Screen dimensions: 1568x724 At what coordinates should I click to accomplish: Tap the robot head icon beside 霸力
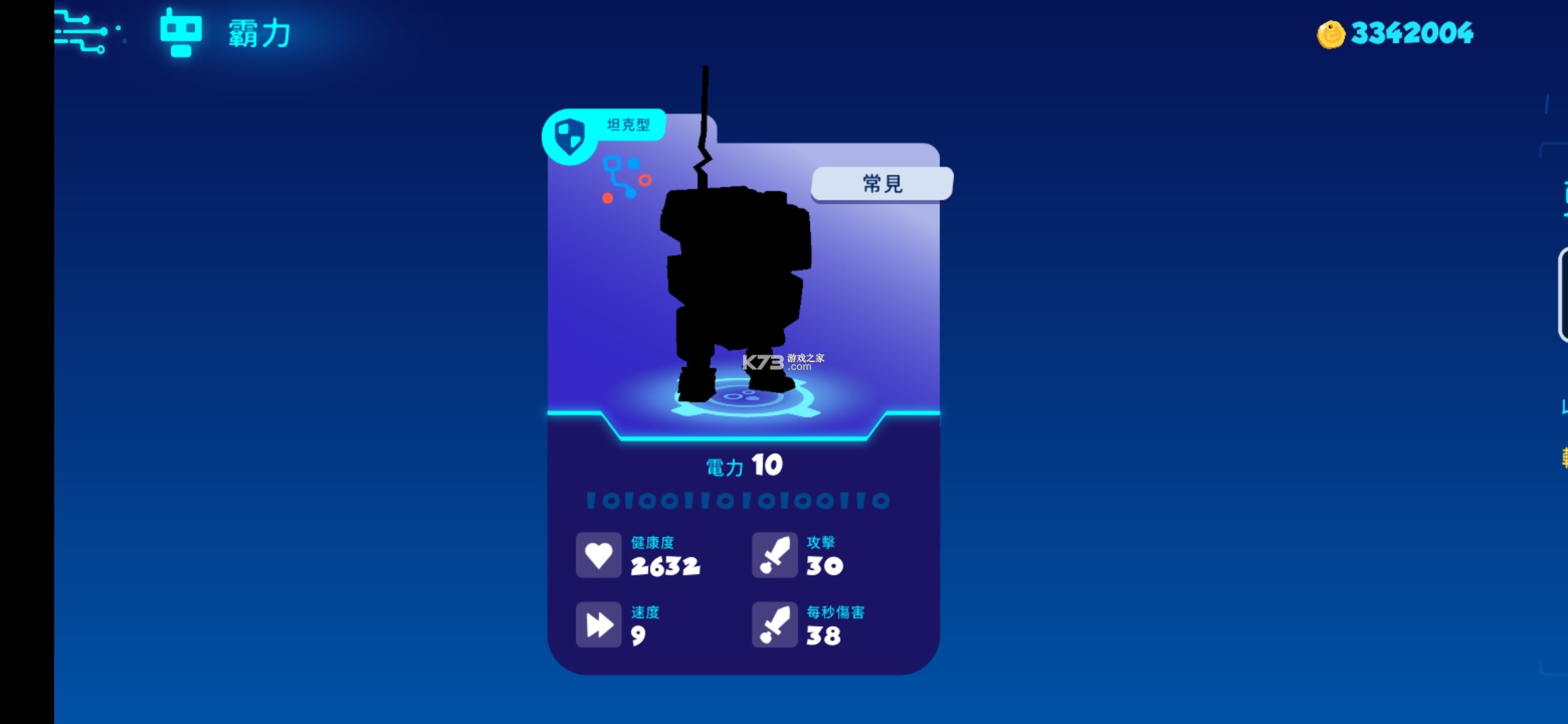tap(180, 33)
